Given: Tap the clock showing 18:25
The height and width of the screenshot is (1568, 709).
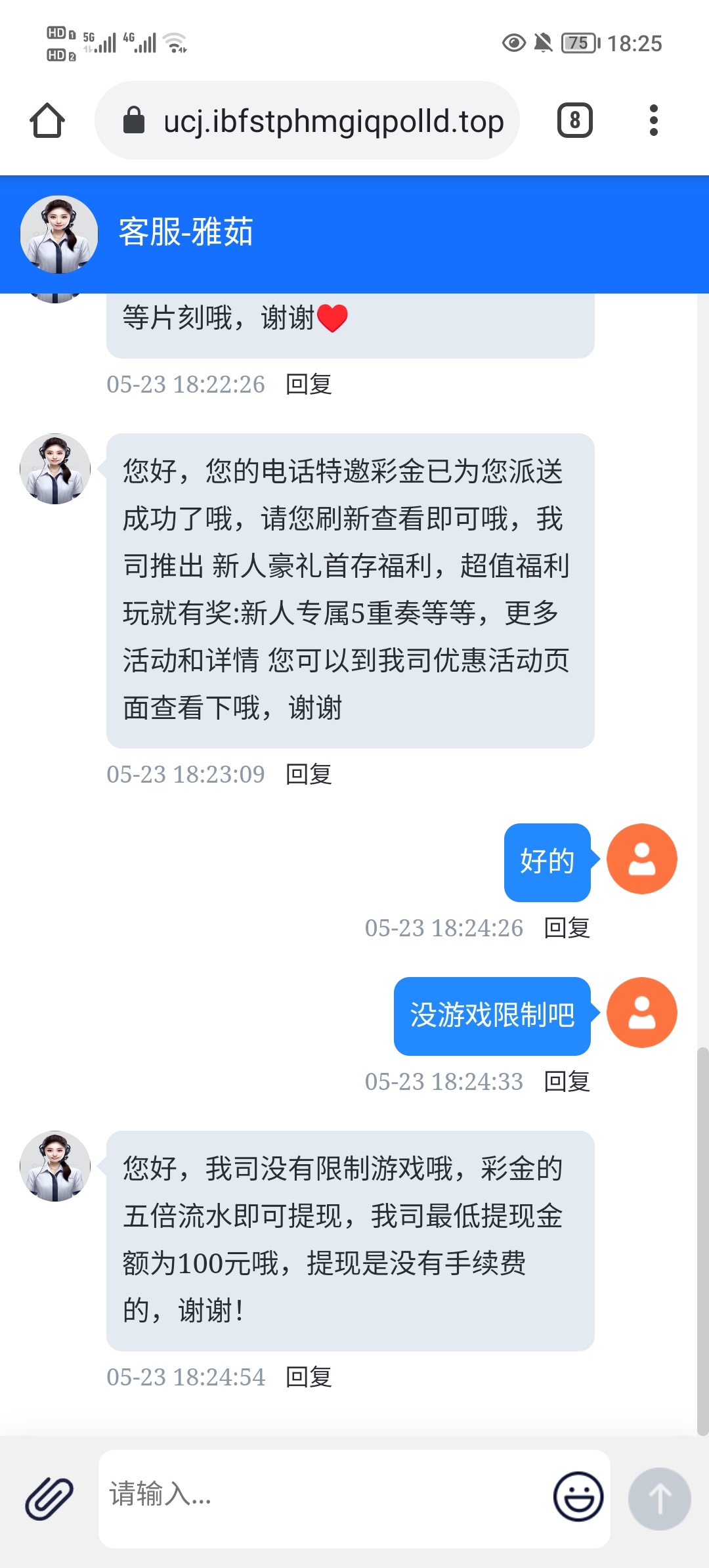Looking at the screenshot, I should [x=635, y=43].
